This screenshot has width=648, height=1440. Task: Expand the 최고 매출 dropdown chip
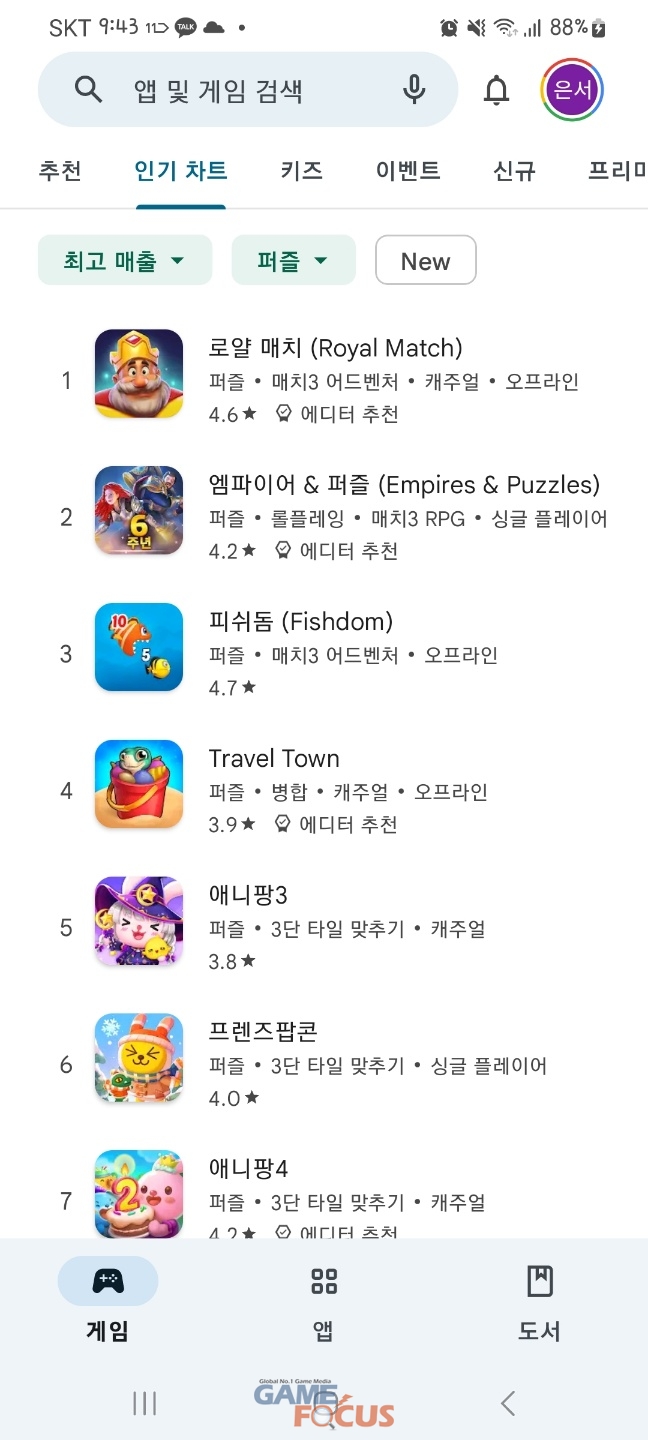point(125,261)
